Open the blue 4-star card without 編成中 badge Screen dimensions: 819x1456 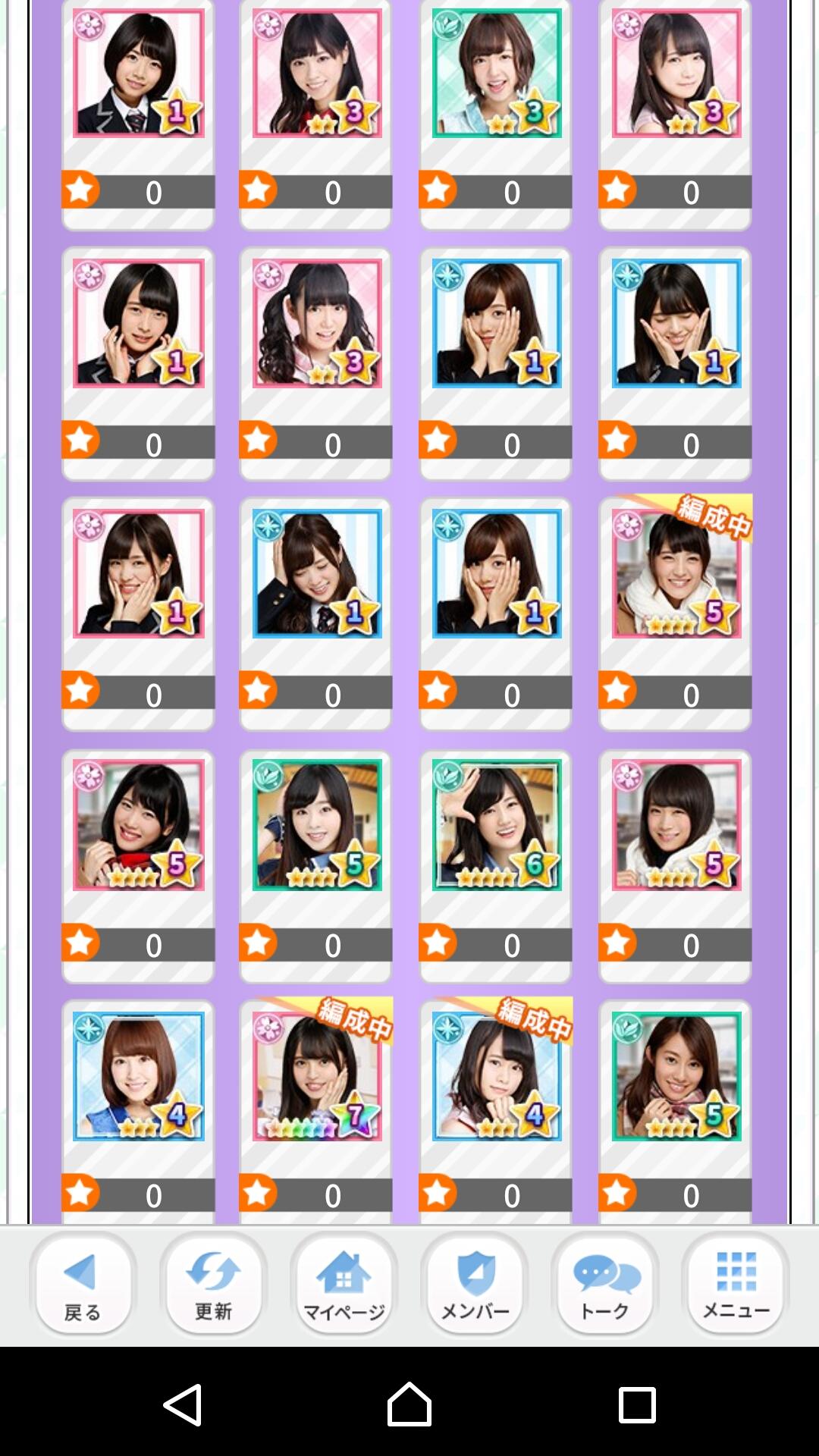(138, 1077)
